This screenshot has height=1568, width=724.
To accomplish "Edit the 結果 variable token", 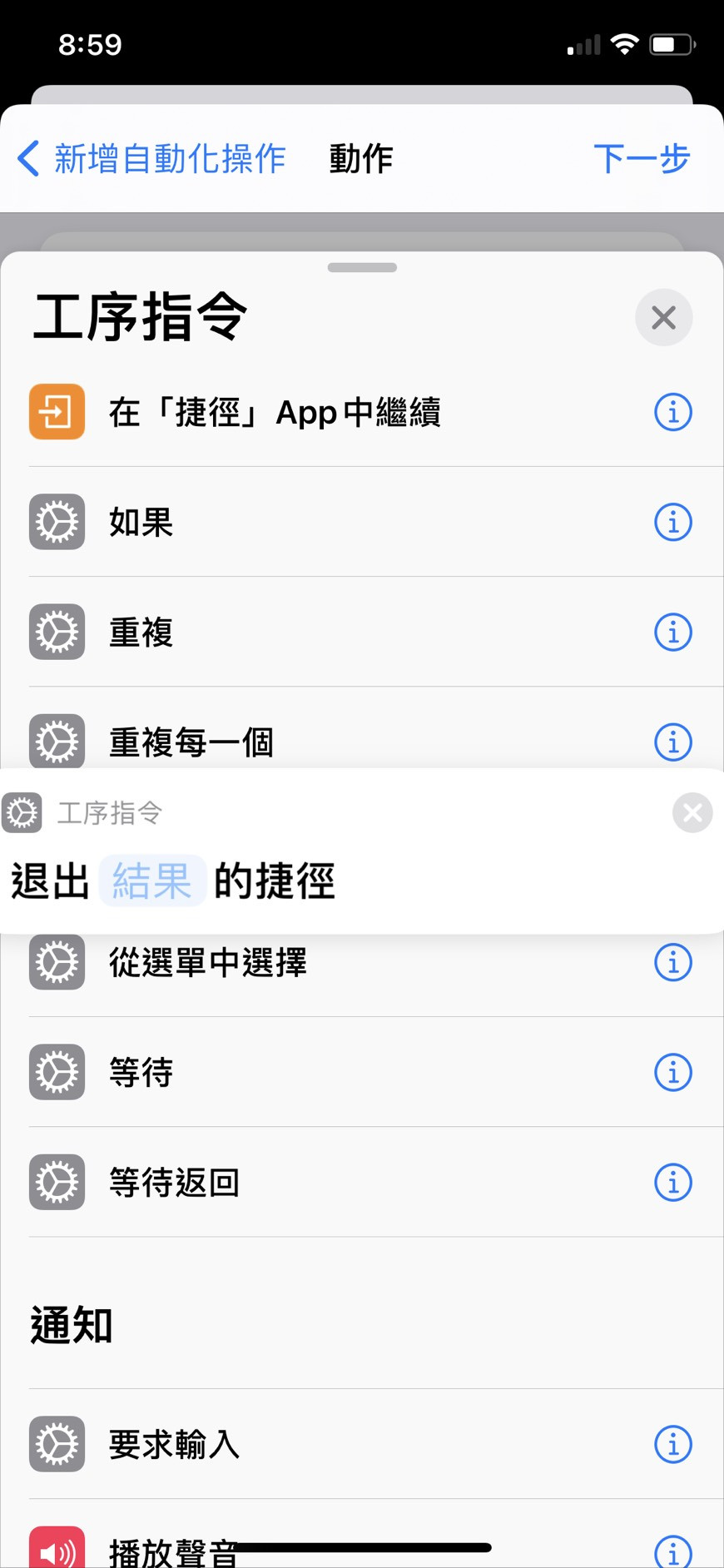I will [x=152, y=881].
